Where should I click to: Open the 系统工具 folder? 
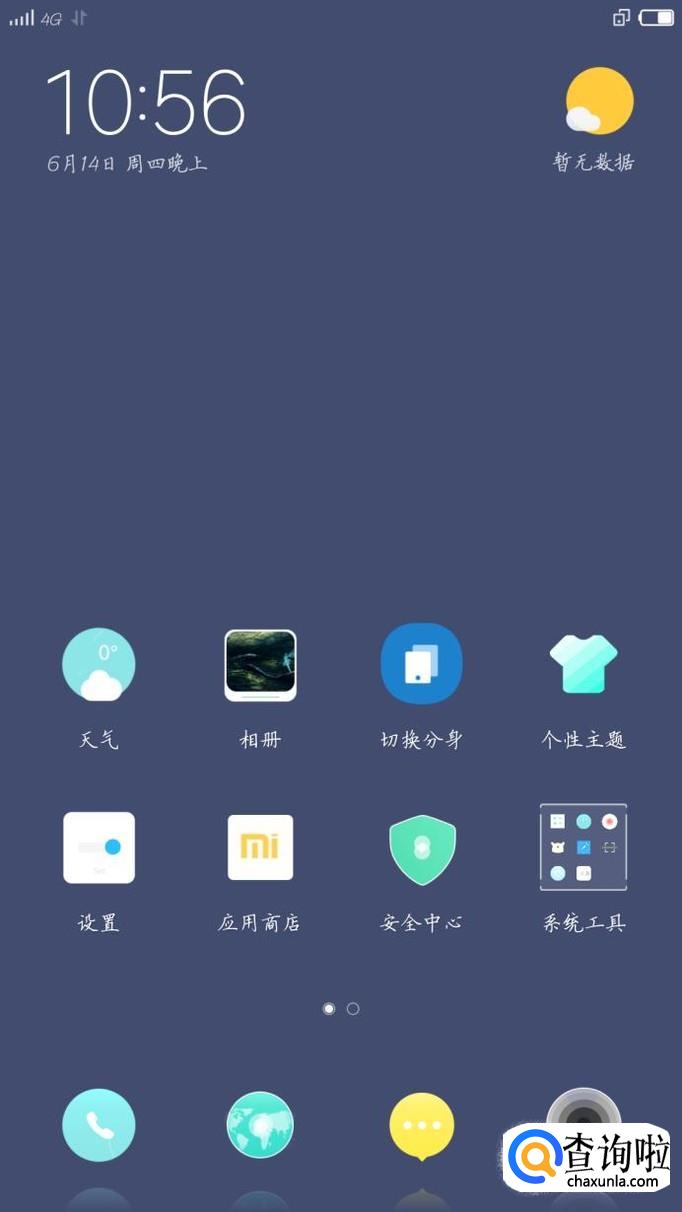pos(583,847)
